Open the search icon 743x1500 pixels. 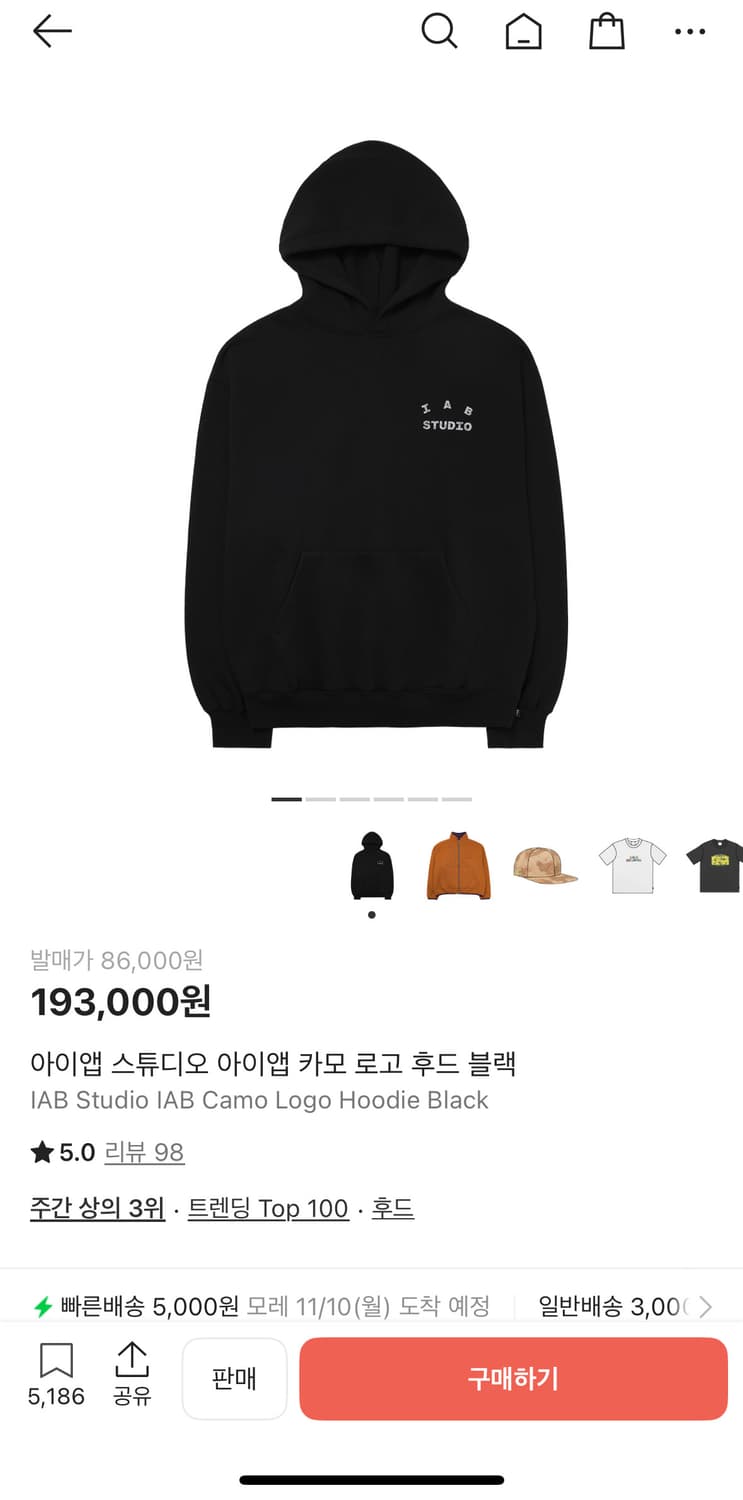pos(440,31)
